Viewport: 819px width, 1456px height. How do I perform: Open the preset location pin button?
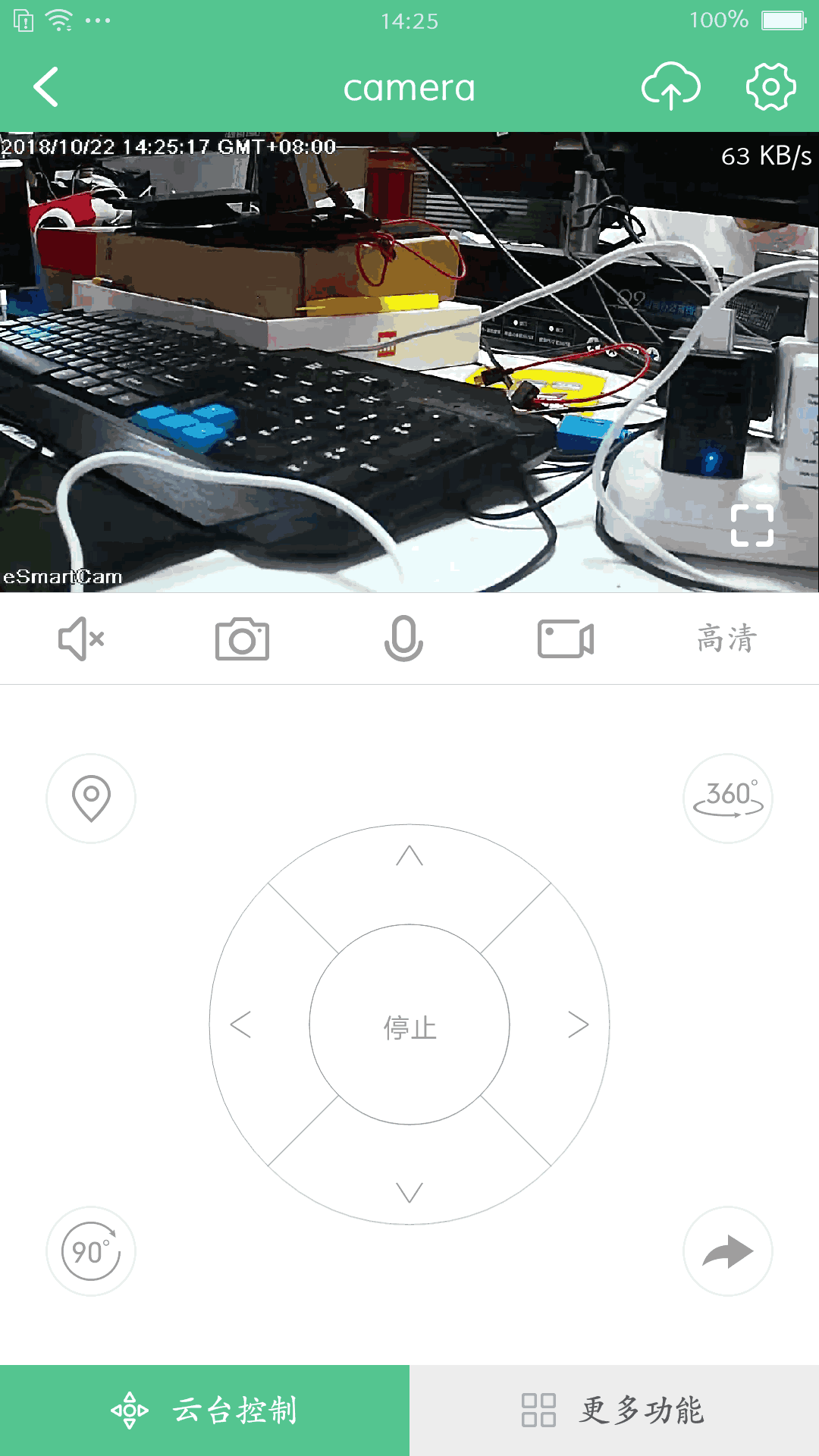coord(91,798)
